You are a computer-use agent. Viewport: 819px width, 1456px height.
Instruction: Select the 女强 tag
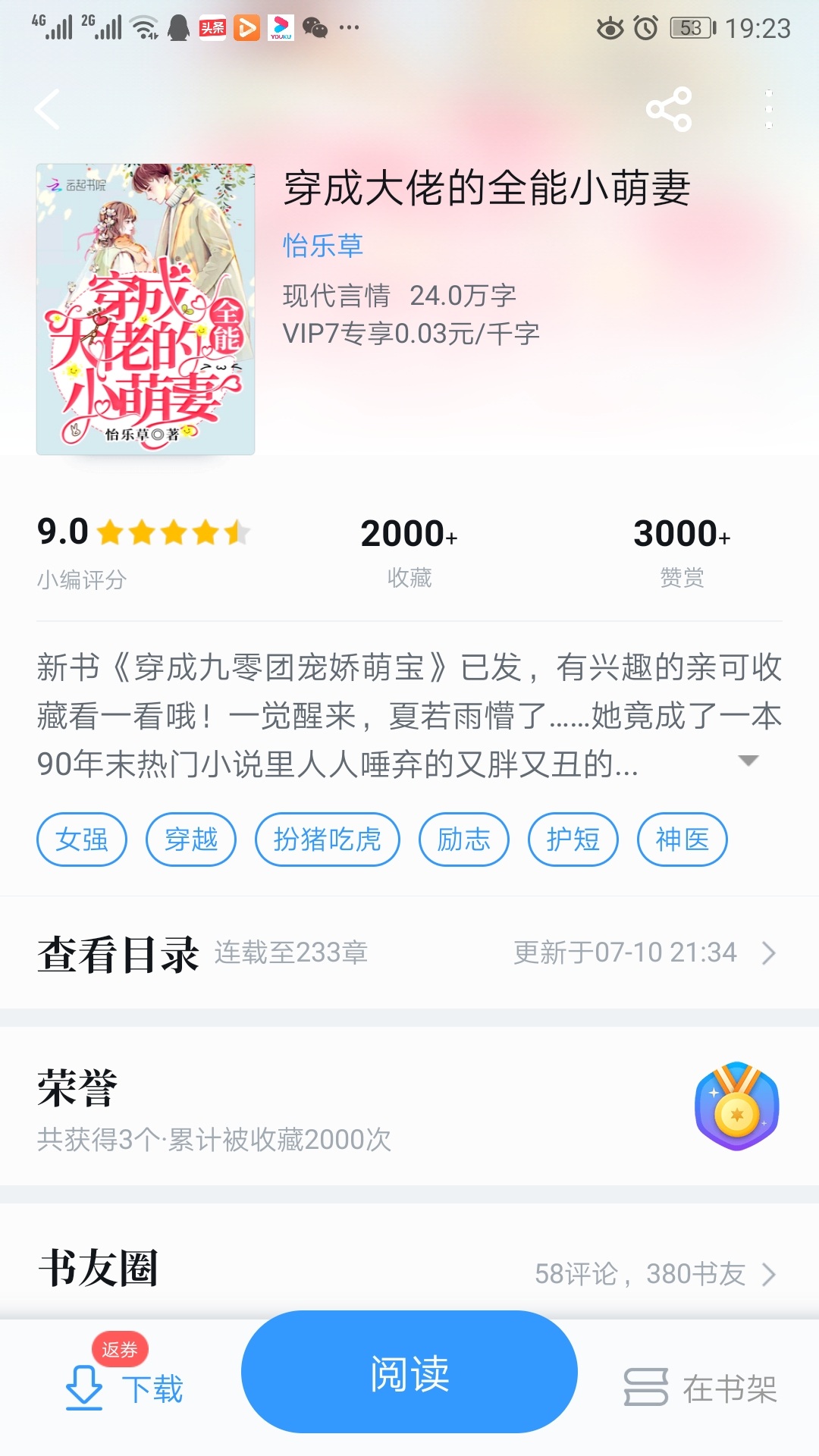(x=82, y=839)
